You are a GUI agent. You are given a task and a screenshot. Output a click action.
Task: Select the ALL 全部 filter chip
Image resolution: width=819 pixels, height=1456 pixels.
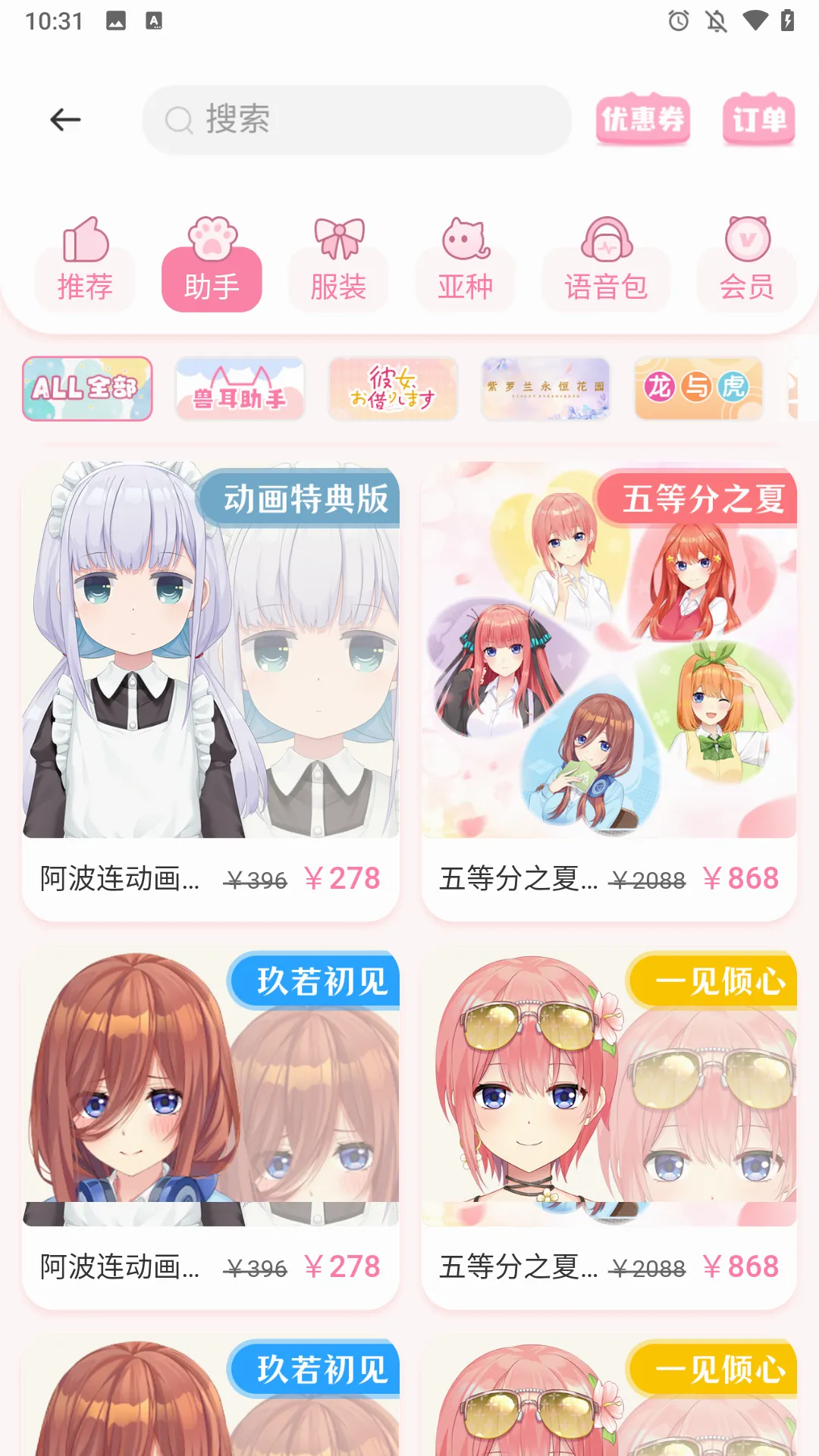pos(87,389)
